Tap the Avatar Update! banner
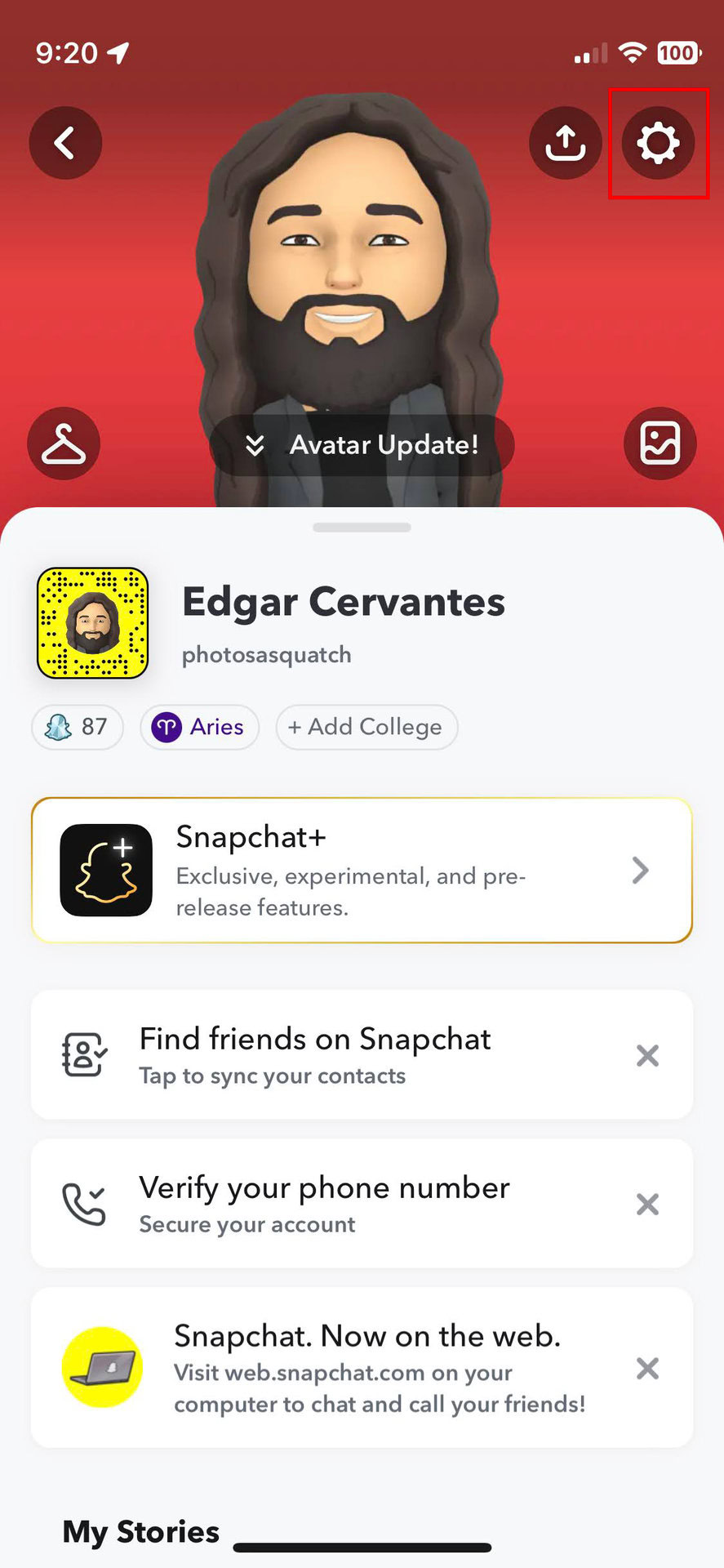 [362, 445]
